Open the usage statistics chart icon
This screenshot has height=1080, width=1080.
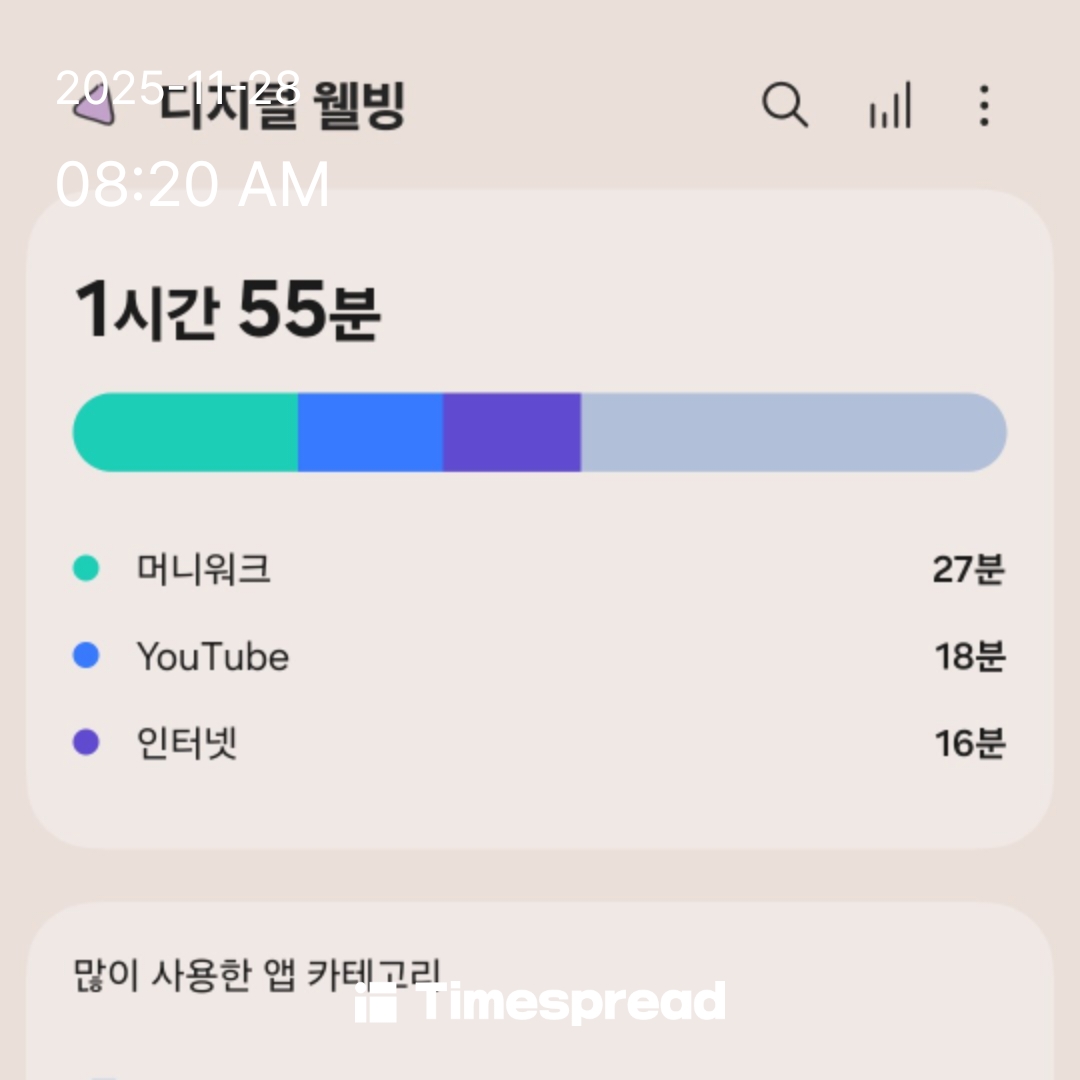(x=890, y=105)
